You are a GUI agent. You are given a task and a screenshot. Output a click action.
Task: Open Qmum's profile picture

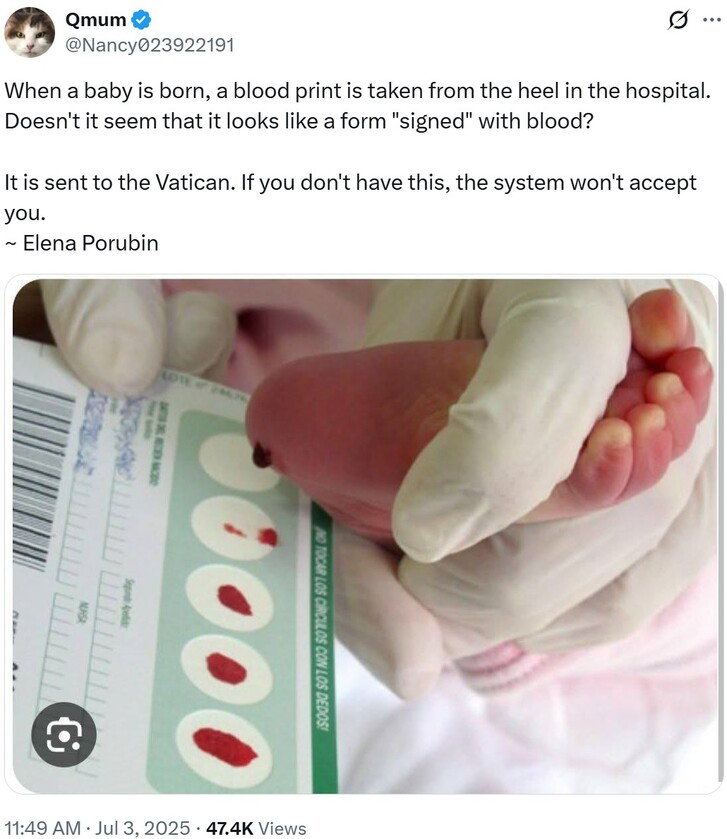[30, 32]
